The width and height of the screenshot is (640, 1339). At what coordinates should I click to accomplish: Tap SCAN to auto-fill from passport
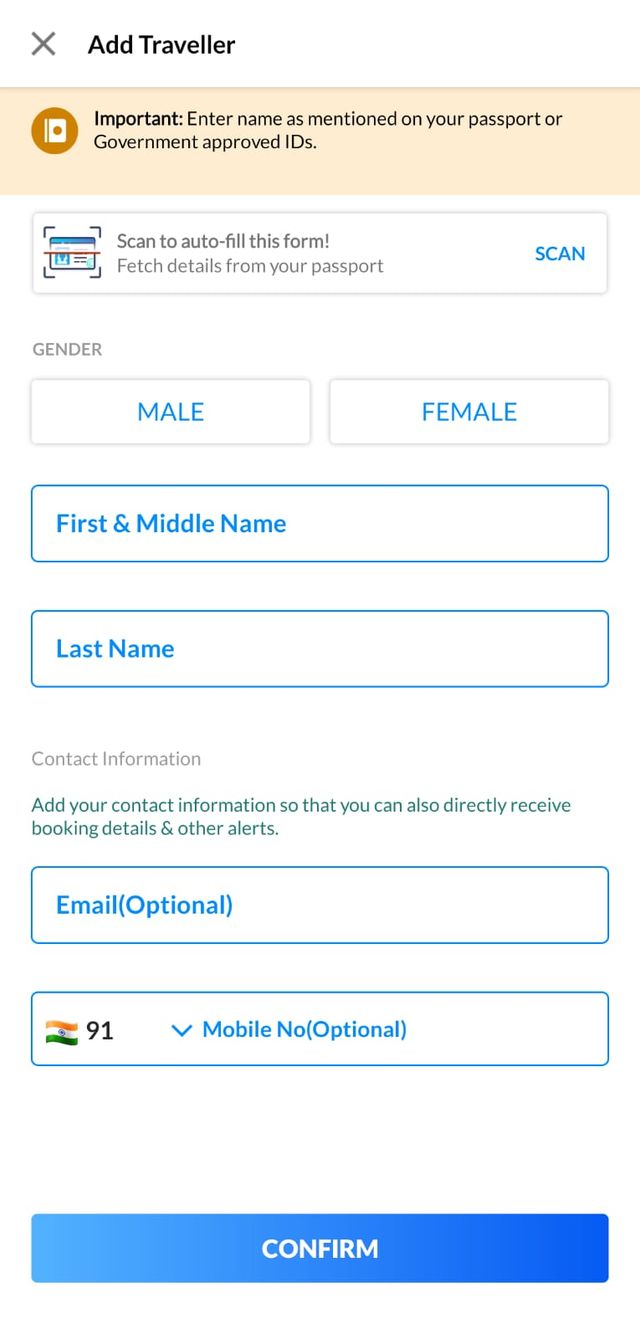tap(559, 254)
